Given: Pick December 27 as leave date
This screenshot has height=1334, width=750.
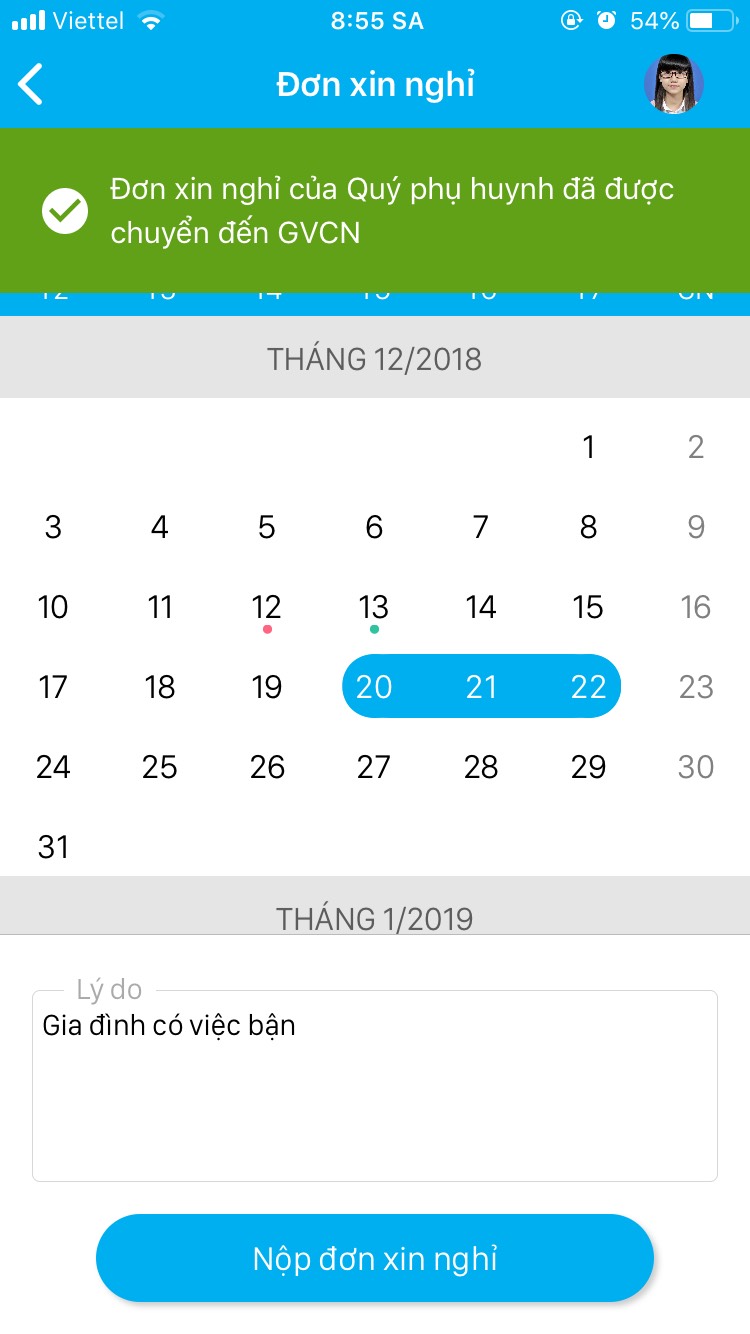Looking at the screenshot, I should pos(374,767).
